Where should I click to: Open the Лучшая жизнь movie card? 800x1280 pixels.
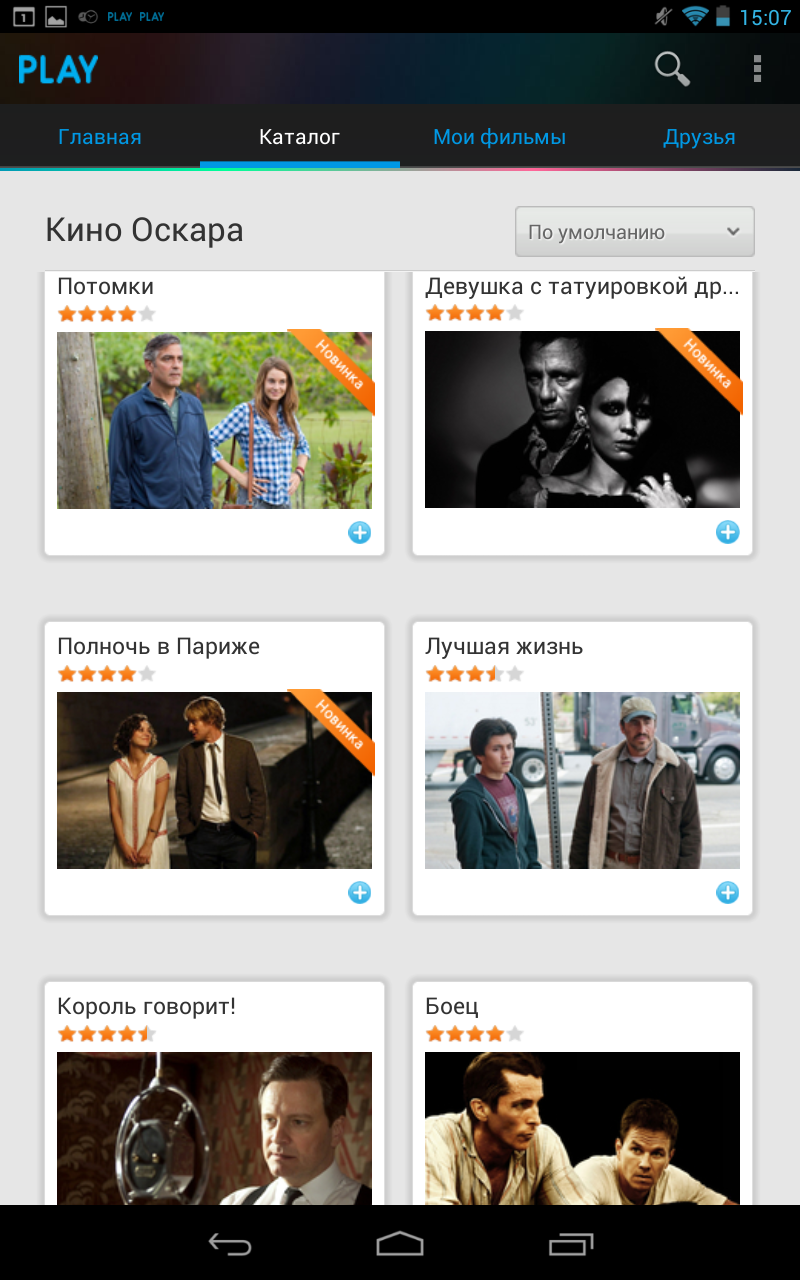pos(582,780)
